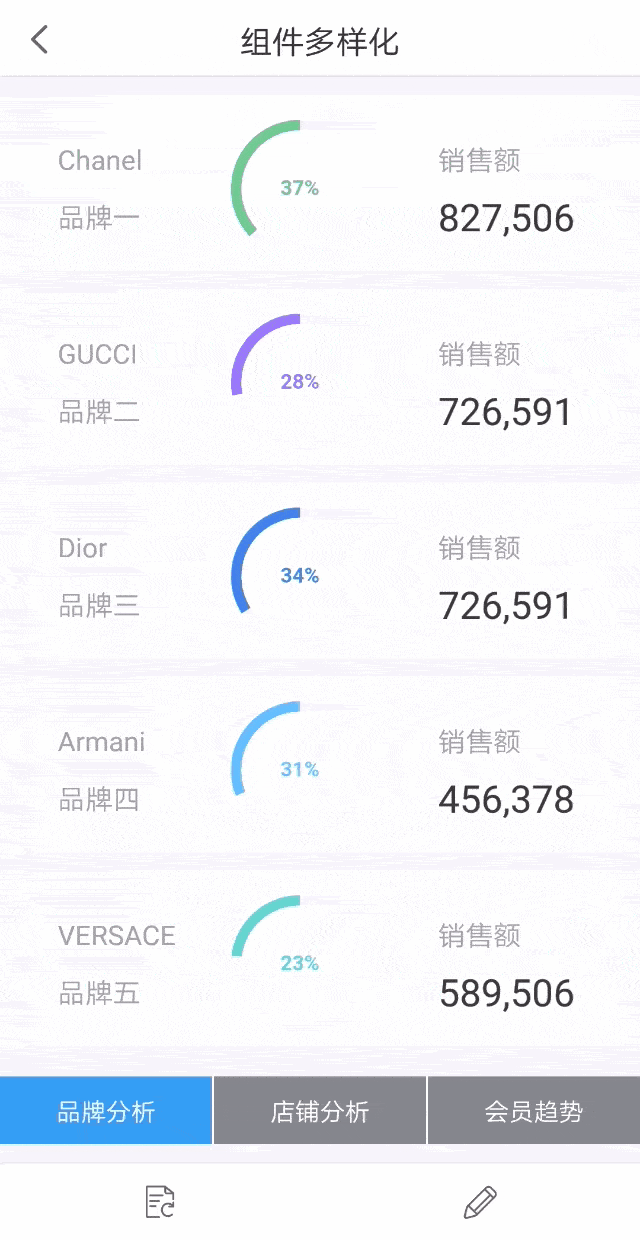Screen dimensions: 640x1240
Task: Go back using the header arrow
Action: click(x=40, y=40)
